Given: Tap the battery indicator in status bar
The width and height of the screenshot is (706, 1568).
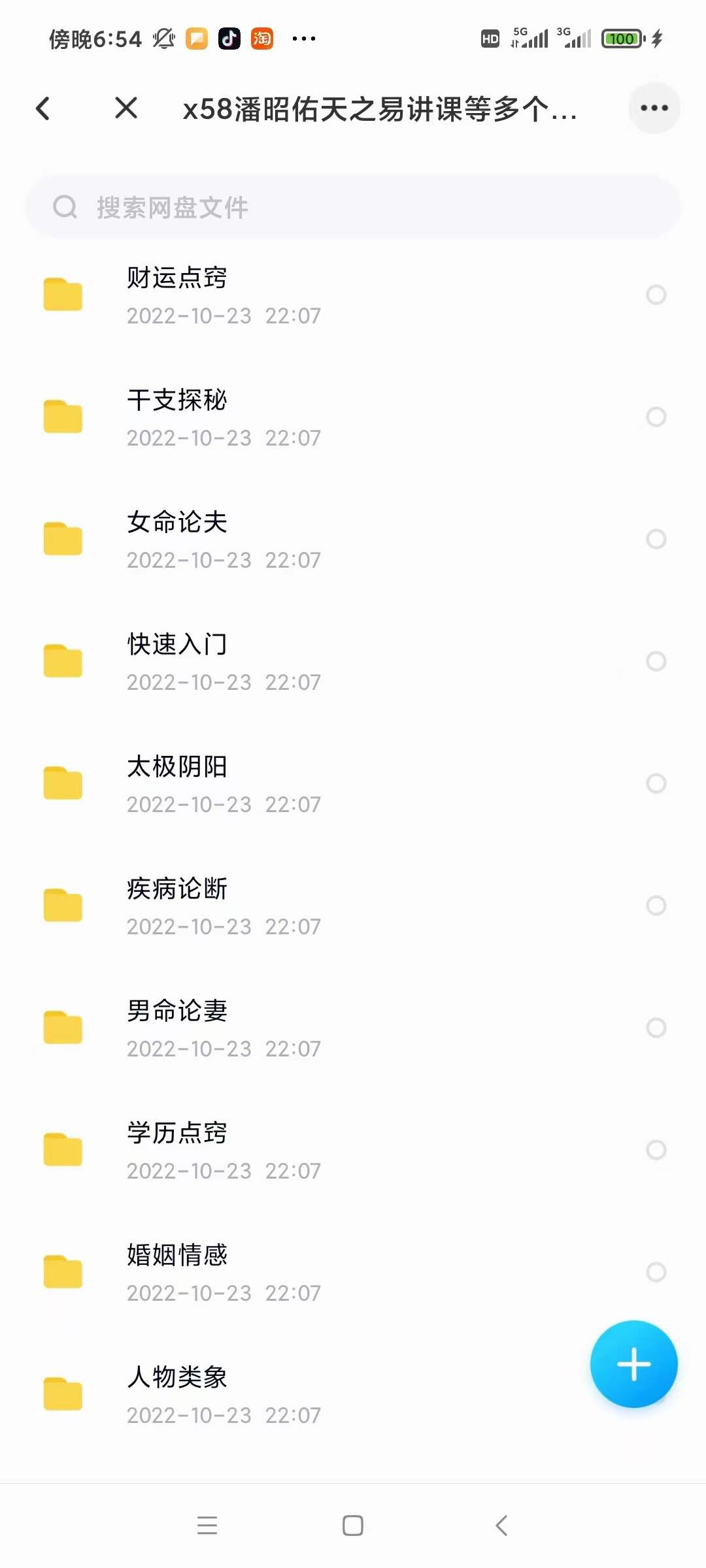Looking at the screenshot, I should coord(622,39).
